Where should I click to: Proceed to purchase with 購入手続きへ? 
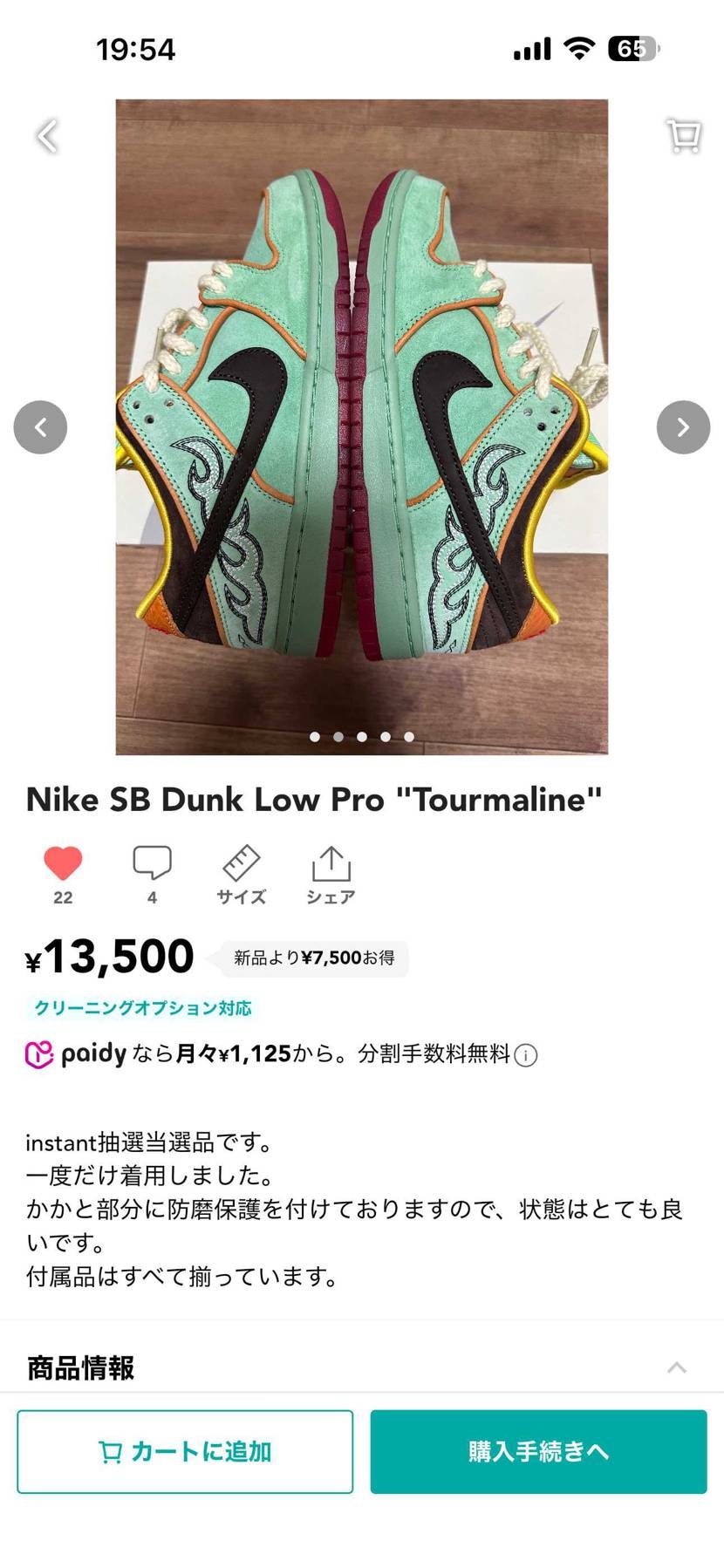coord(538,1452)
